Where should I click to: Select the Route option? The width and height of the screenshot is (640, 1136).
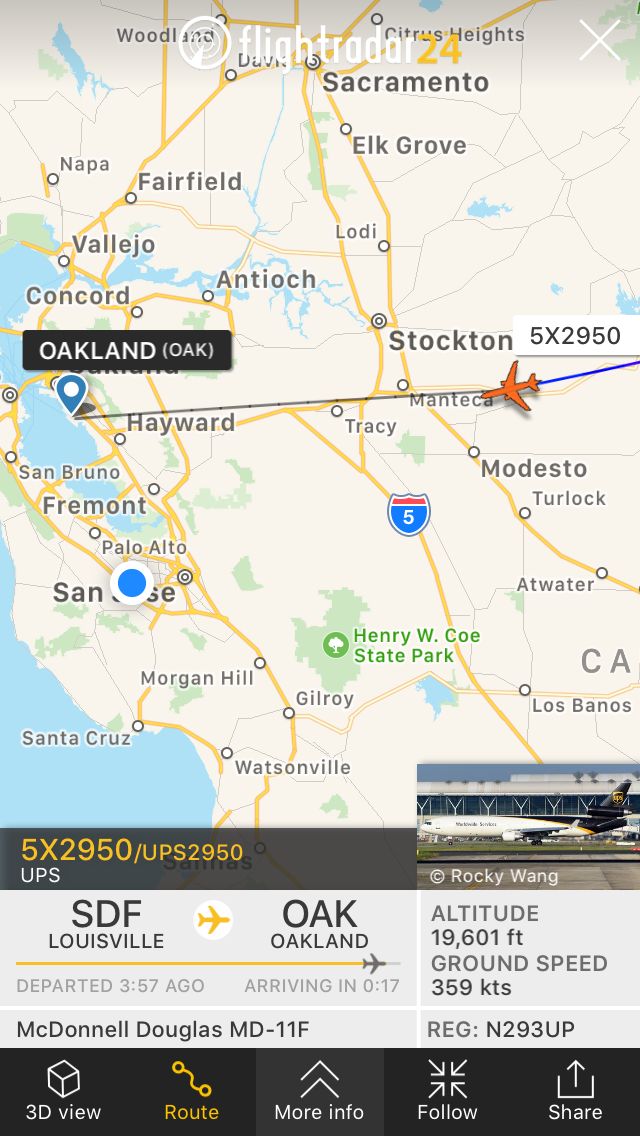tap(191, 1091)
